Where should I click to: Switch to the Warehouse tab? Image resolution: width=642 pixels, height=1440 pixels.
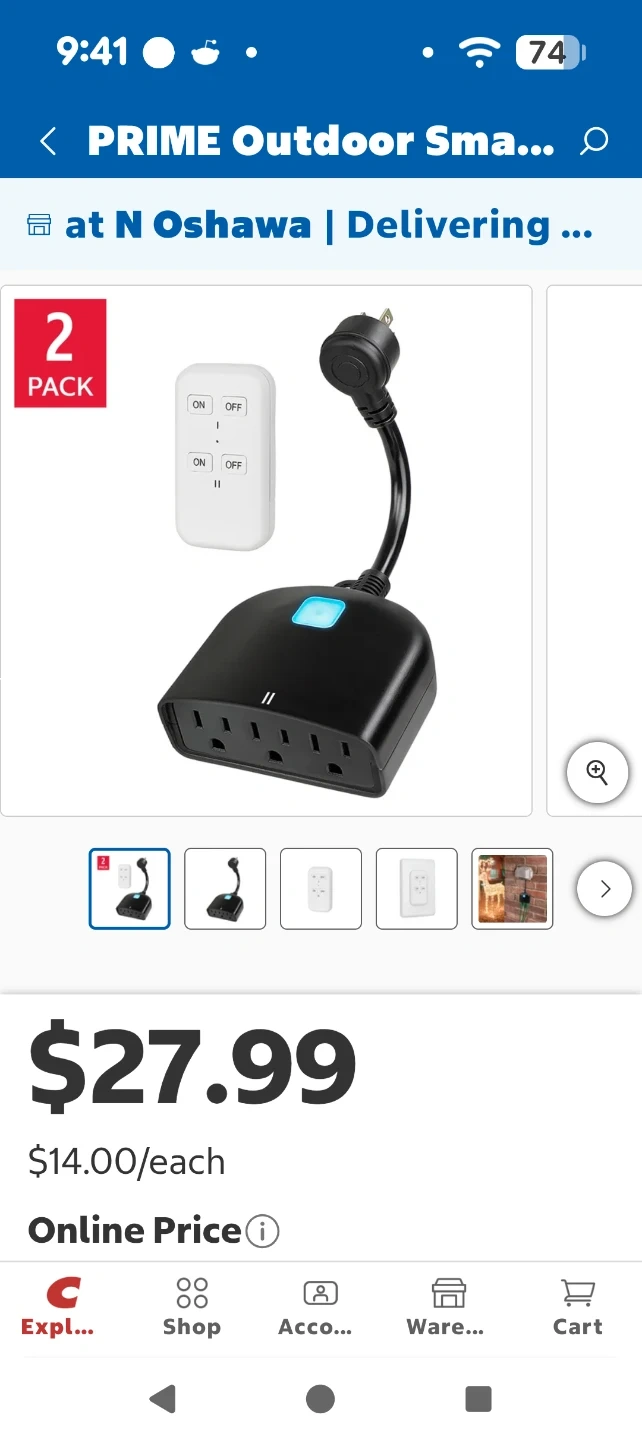click(448, 1307)
